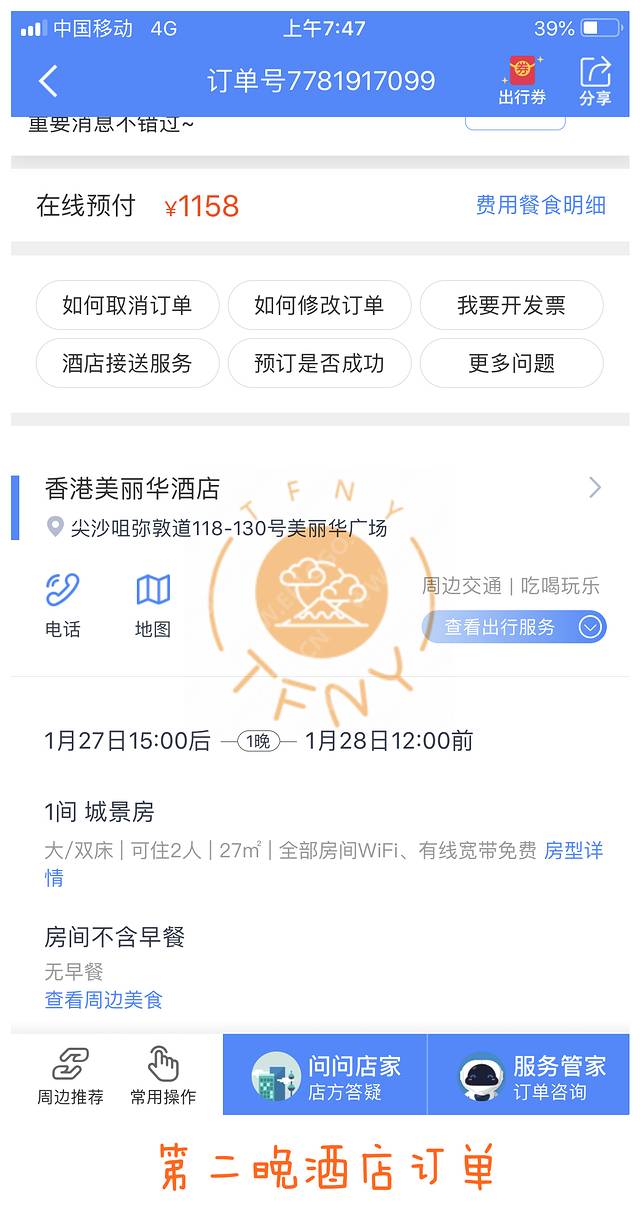Open 查看周边美食 nearby food link
The height and width of the screenshot is (1206, 640).
[x=104, y=999]
